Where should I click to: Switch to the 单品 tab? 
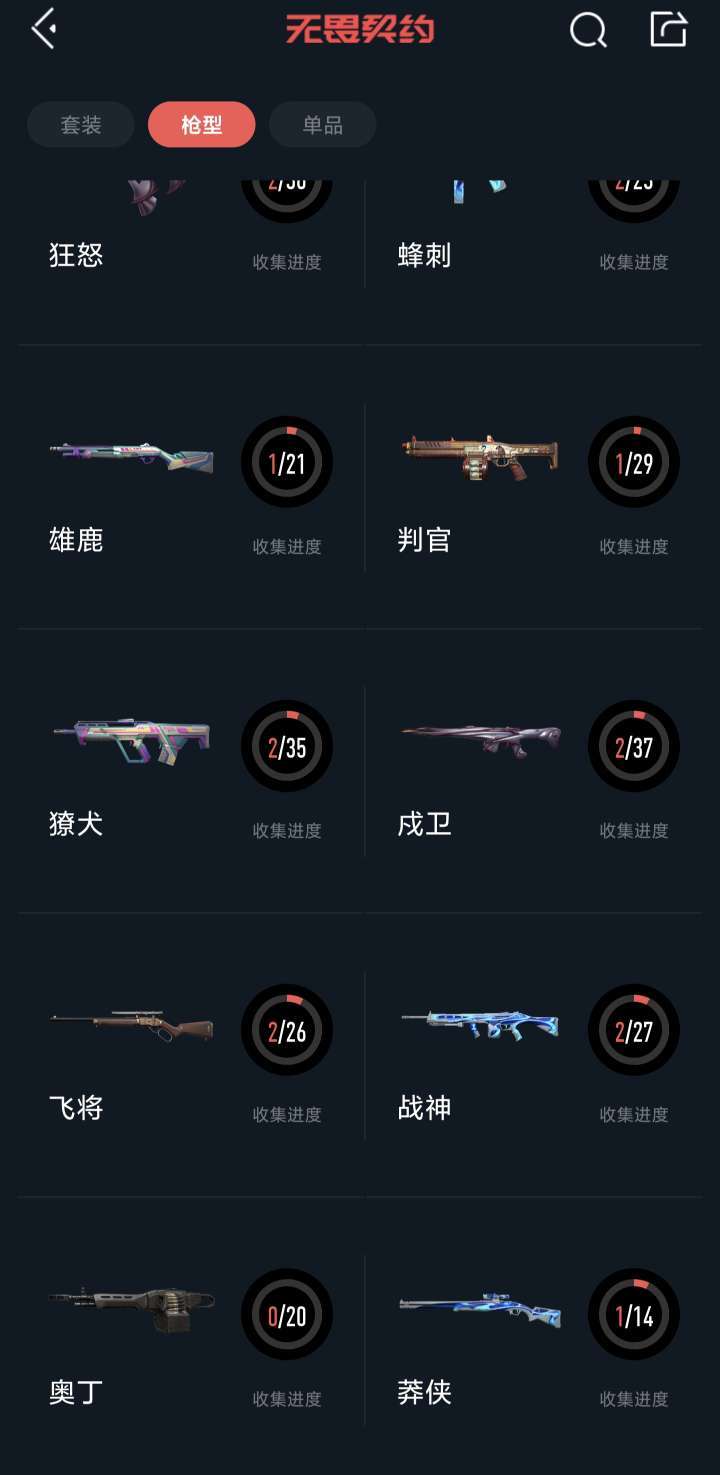pos(322,125)
